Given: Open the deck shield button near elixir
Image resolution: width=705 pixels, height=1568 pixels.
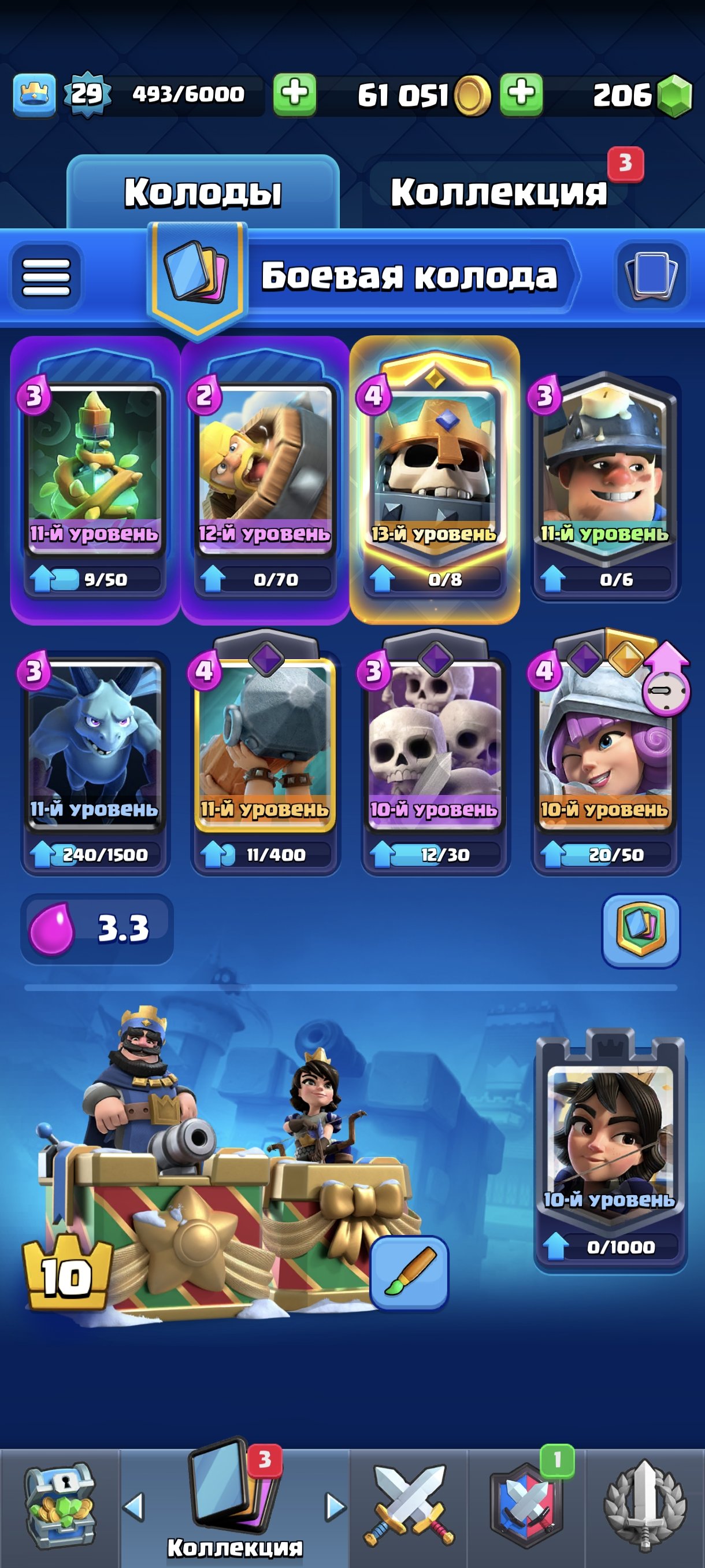Looking at the screenshot, I should [x=640, y=930].
